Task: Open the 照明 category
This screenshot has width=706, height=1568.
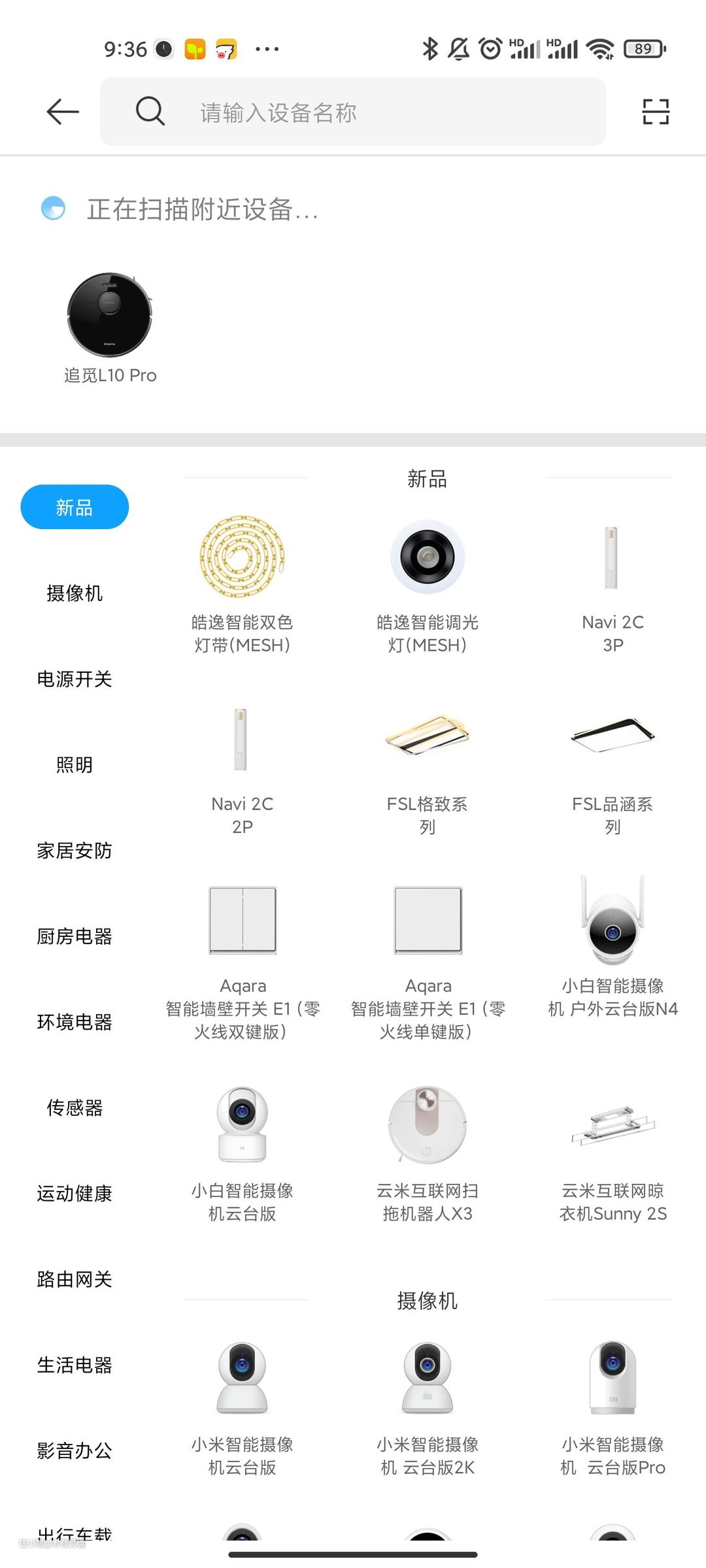Action: (75, 765)
